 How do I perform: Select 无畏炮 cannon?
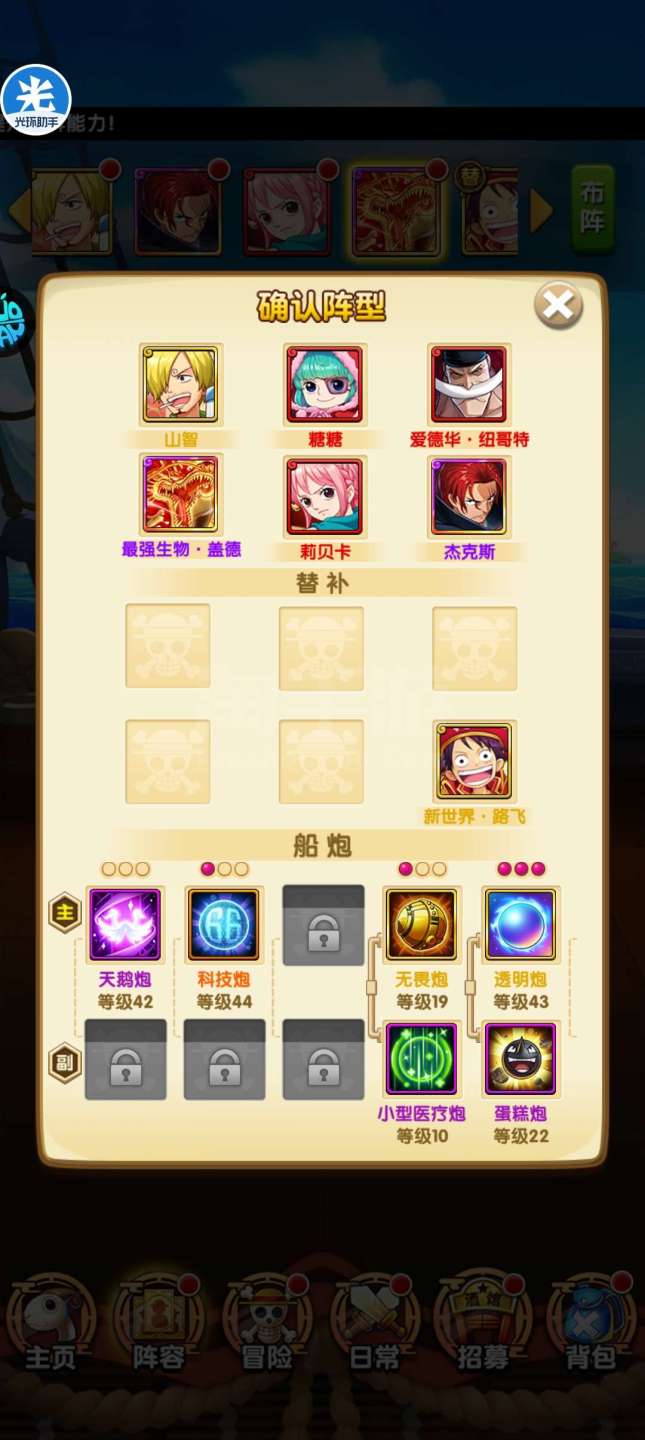[421, 925]
